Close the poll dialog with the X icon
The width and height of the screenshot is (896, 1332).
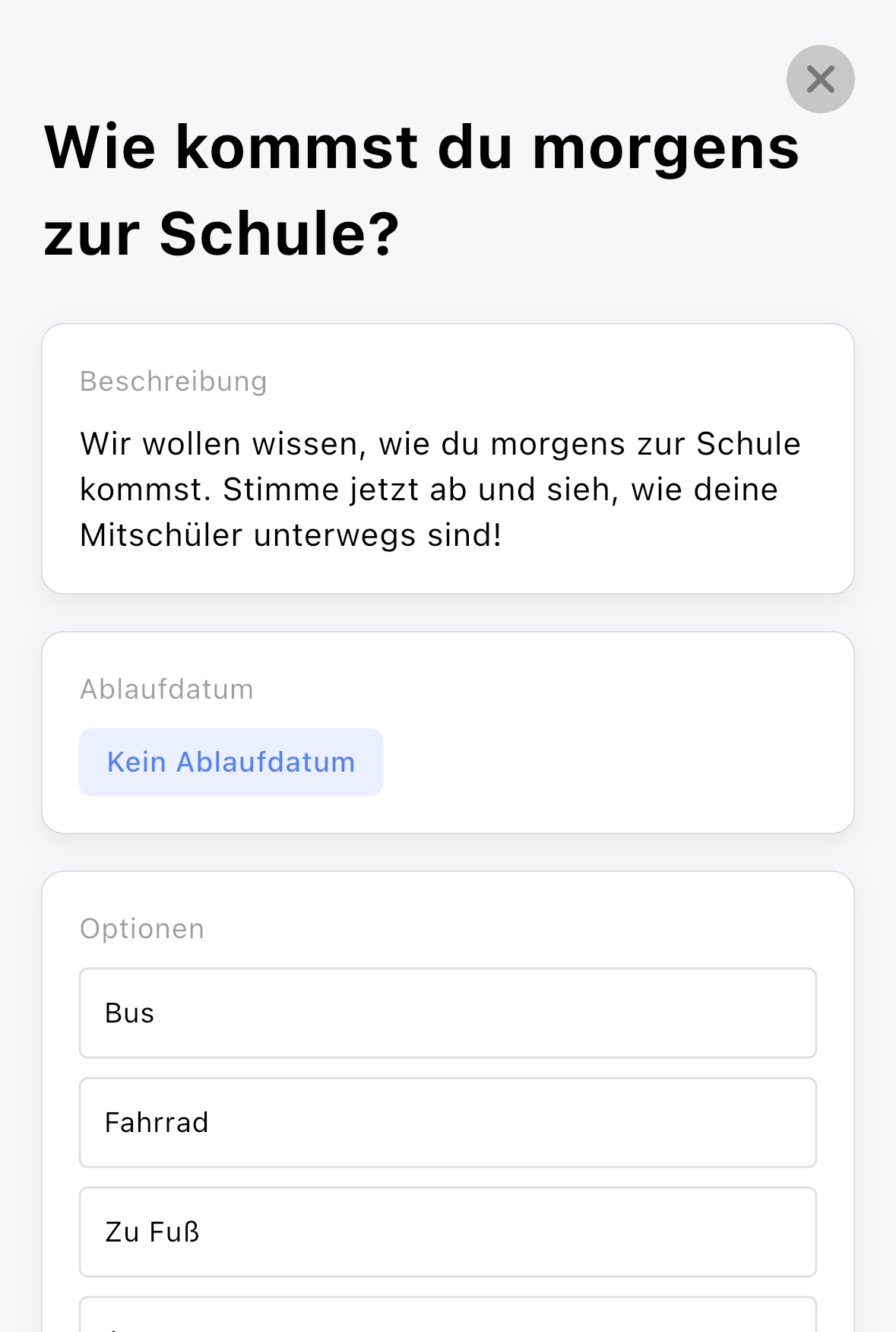tap(820, 78)
